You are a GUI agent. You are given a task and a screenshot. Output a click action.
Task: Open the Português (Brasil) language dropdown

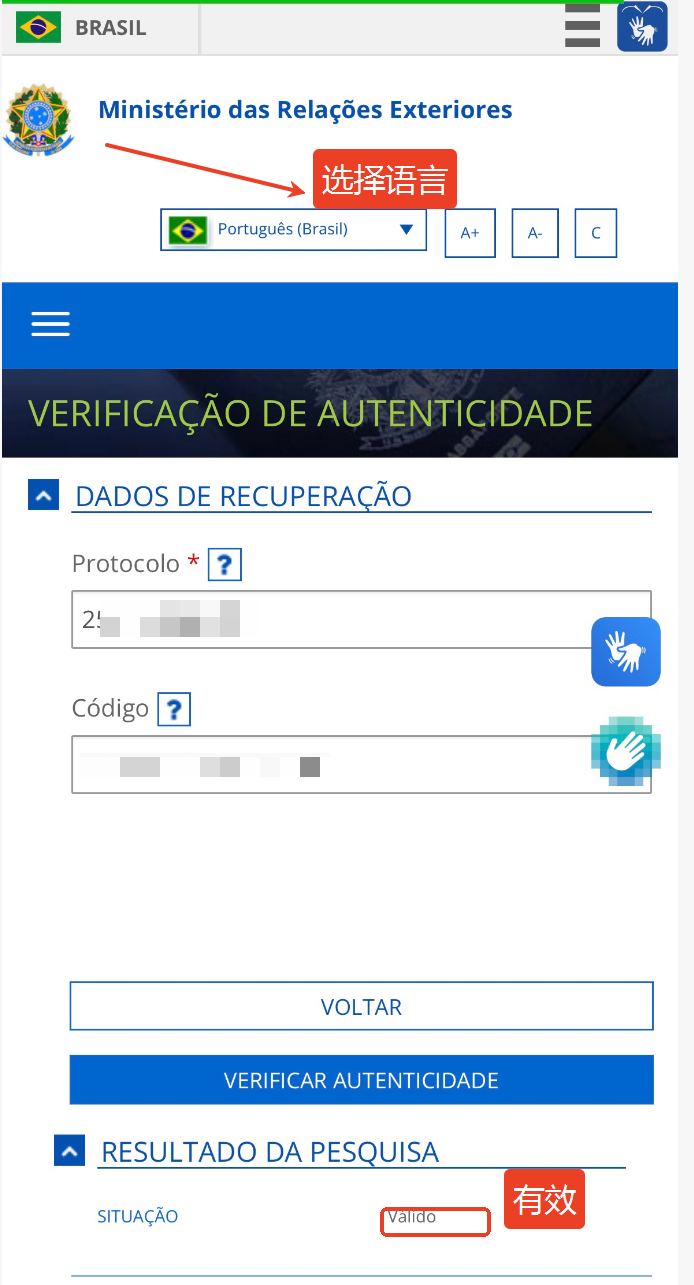pos(293,230)
